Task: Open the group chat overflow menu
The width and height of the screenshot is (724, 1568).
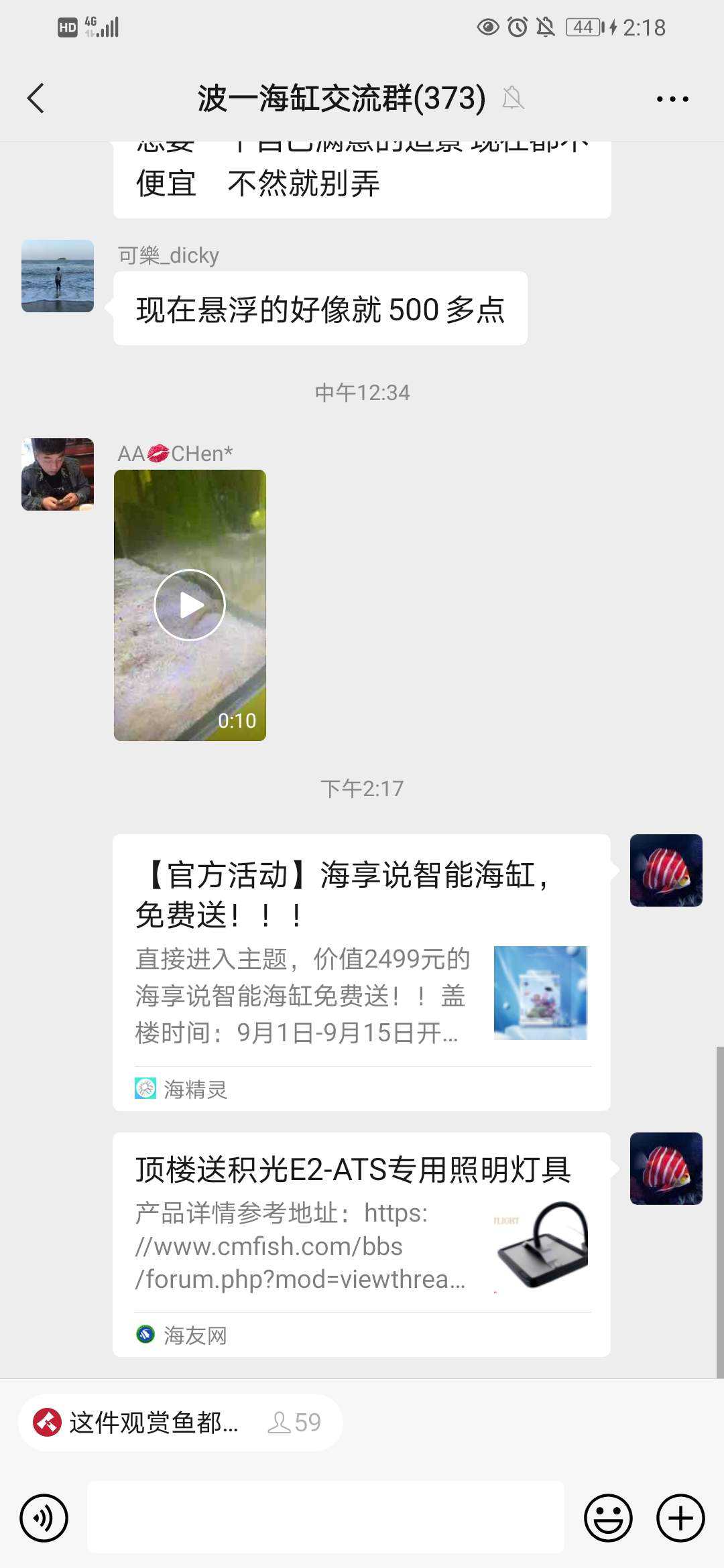Action: pos(672,99)
